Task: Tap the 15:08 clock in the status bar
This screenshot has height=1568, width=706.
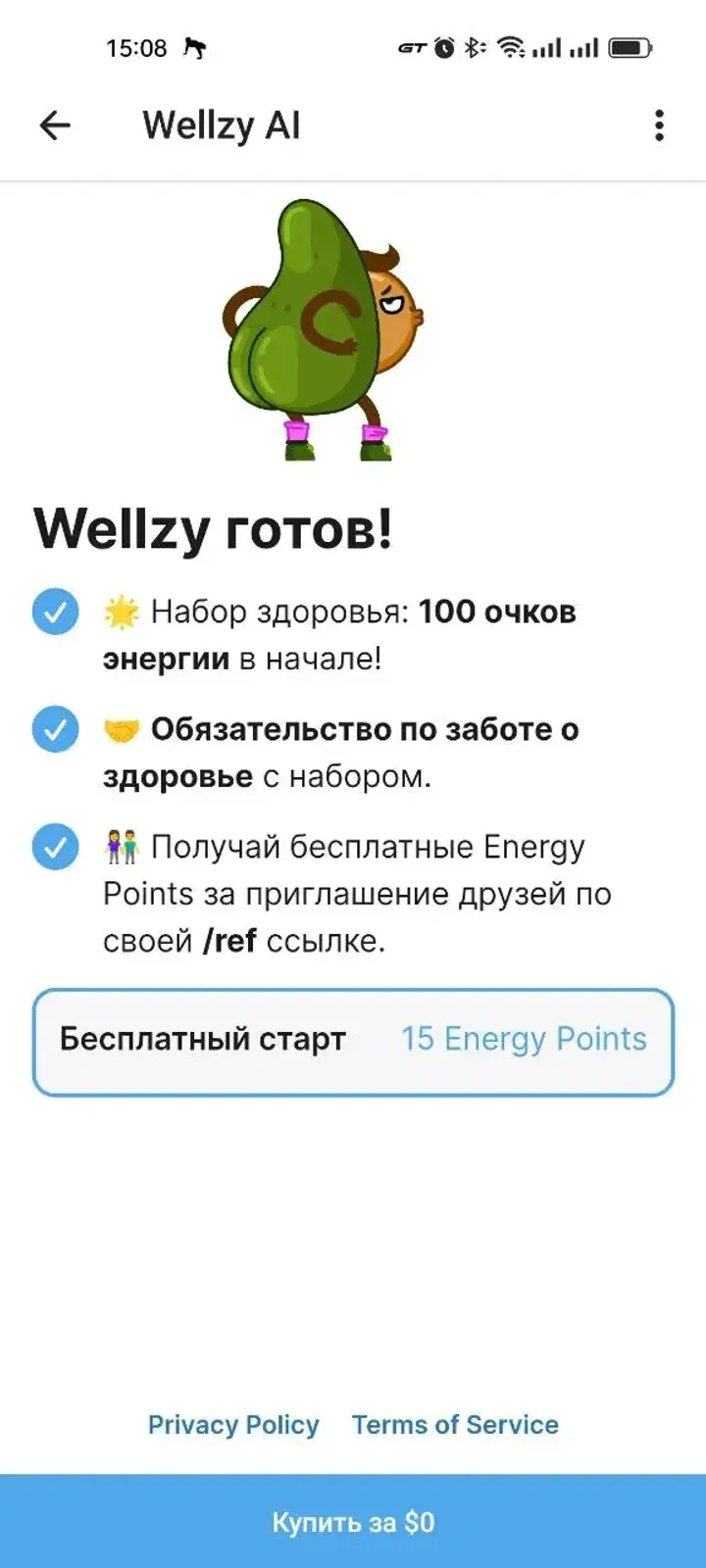Action: coord(137,47)
